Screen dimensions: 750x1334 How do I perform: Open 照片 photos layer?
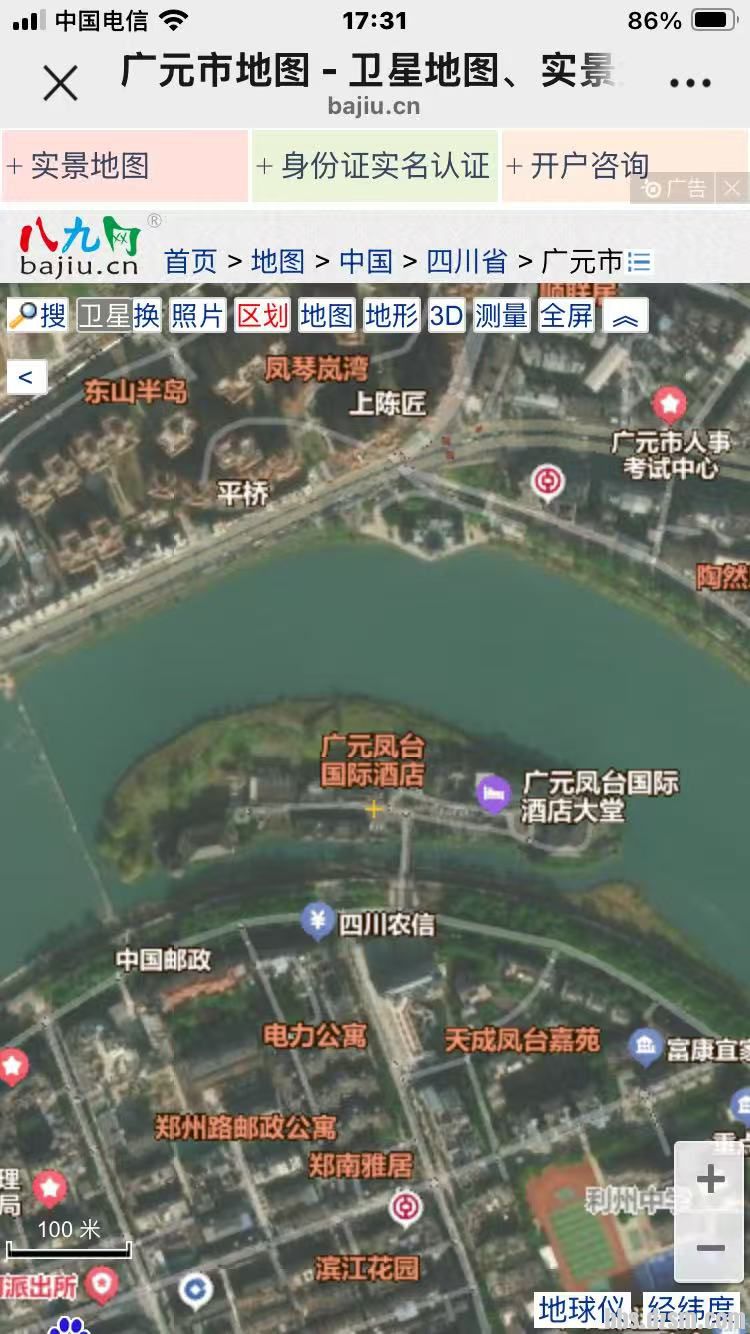[x=197, y=316]
